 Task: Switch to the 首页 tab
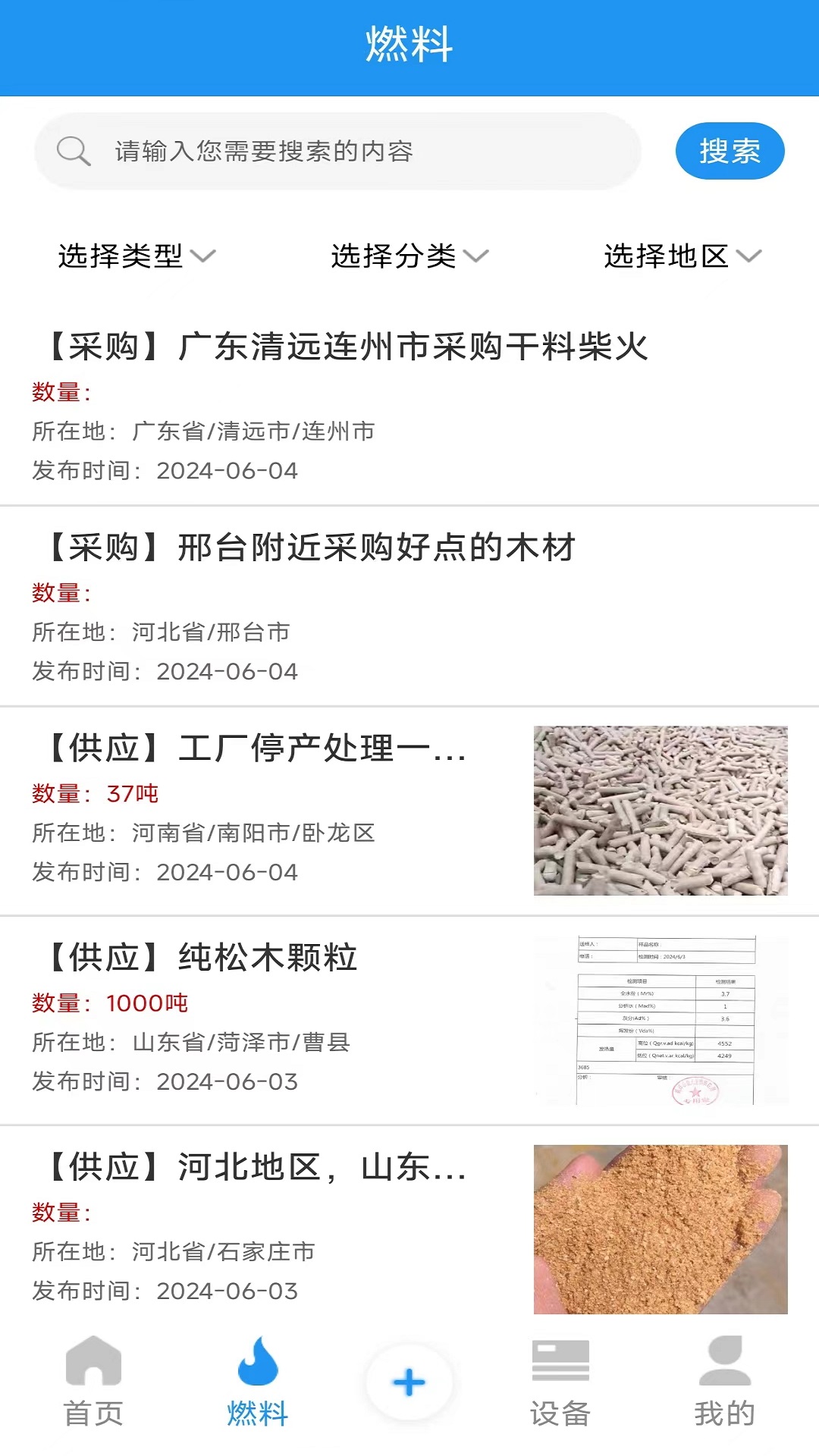93,1382
